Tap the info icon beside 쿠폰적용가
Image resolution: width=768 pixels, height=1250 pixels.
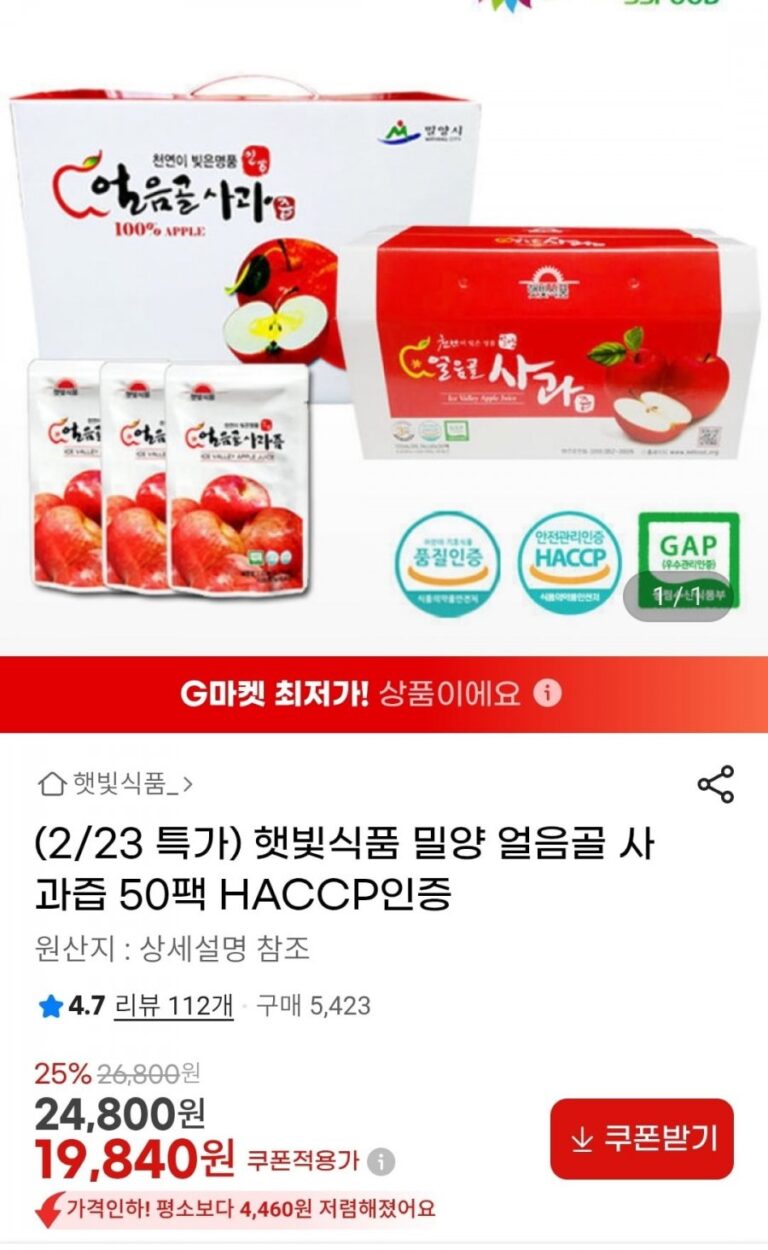[381, 1162]
